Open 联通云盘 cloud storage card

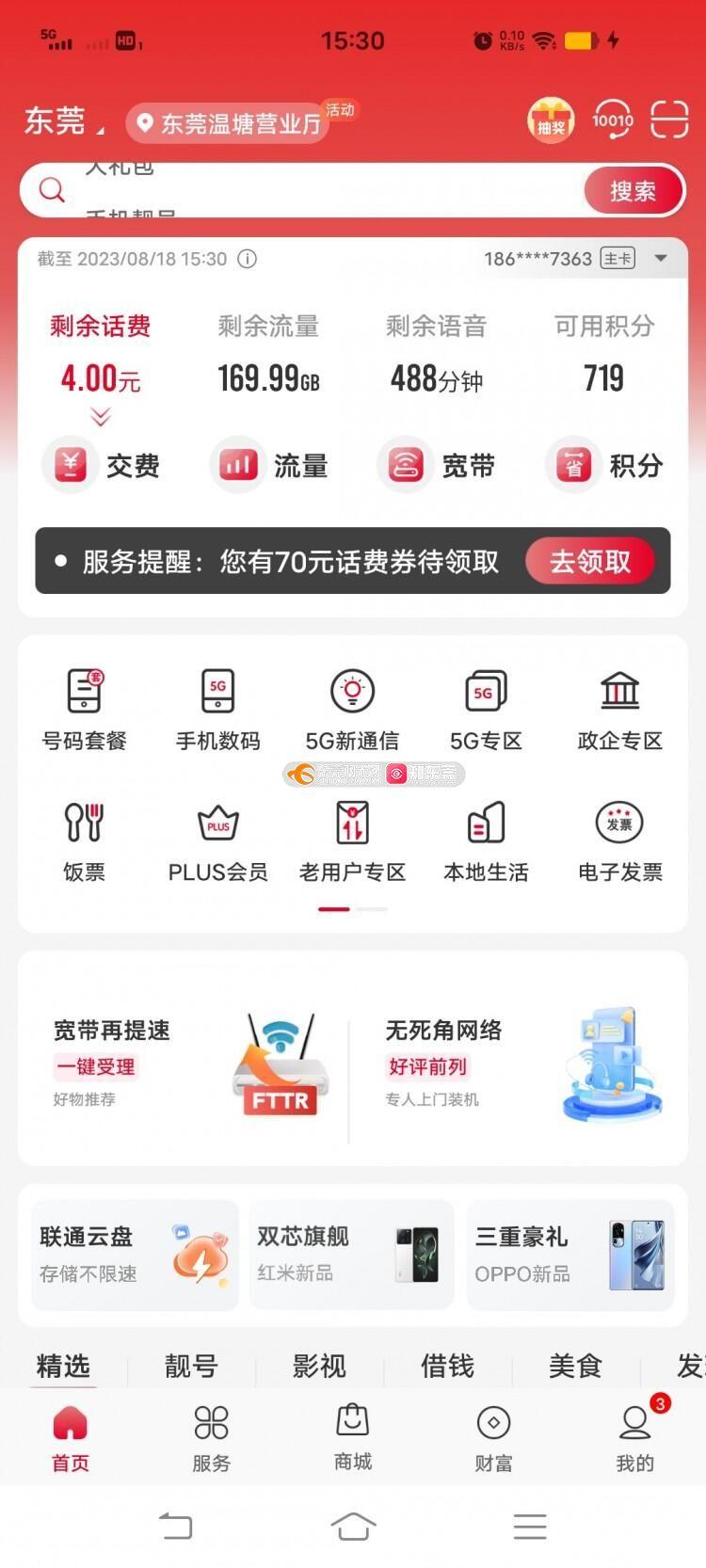[x=135, y=1255]
